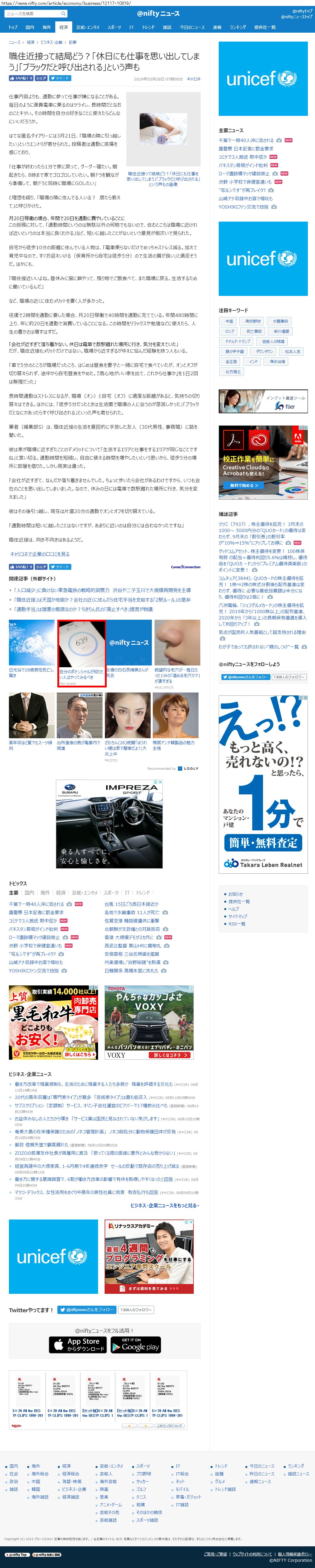Open キャリコネで企業の口コミを見る link
The width and height of the screenshot is (315, 1568).
[x=40, y=554]
